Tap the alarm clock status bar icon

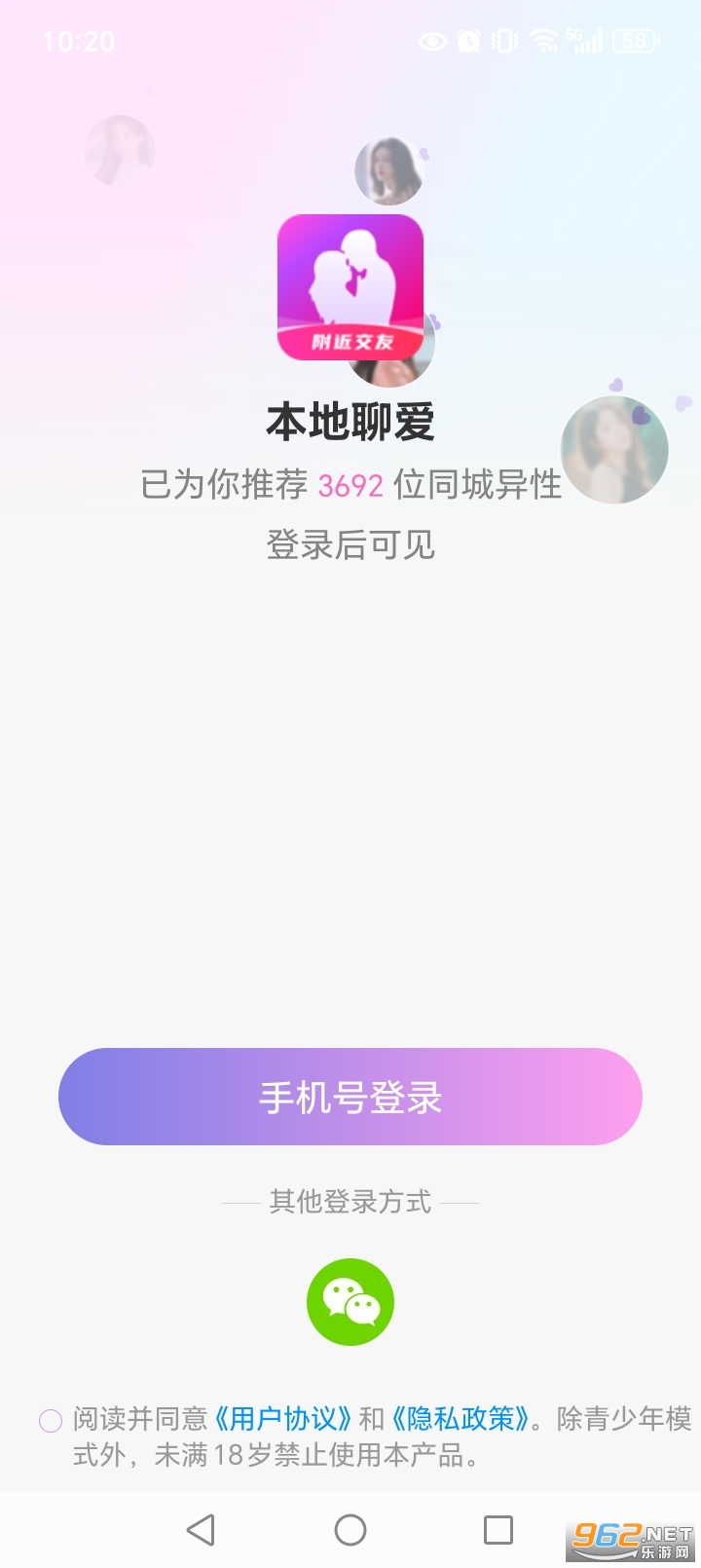[469, 42]
